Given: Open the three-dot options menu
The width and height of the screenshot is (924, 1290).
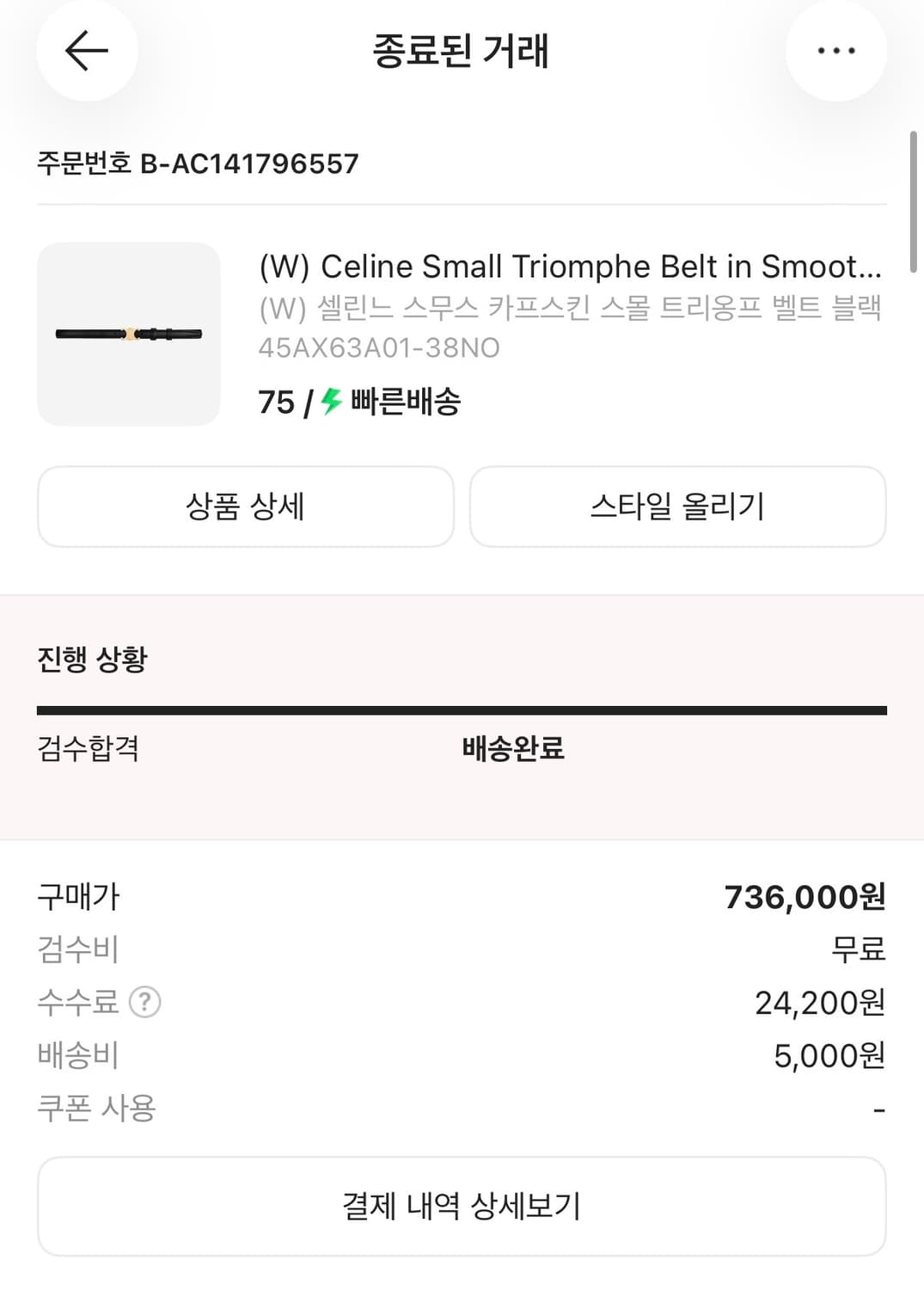Looking at the screenshot, I should click(x=835, y=50).
